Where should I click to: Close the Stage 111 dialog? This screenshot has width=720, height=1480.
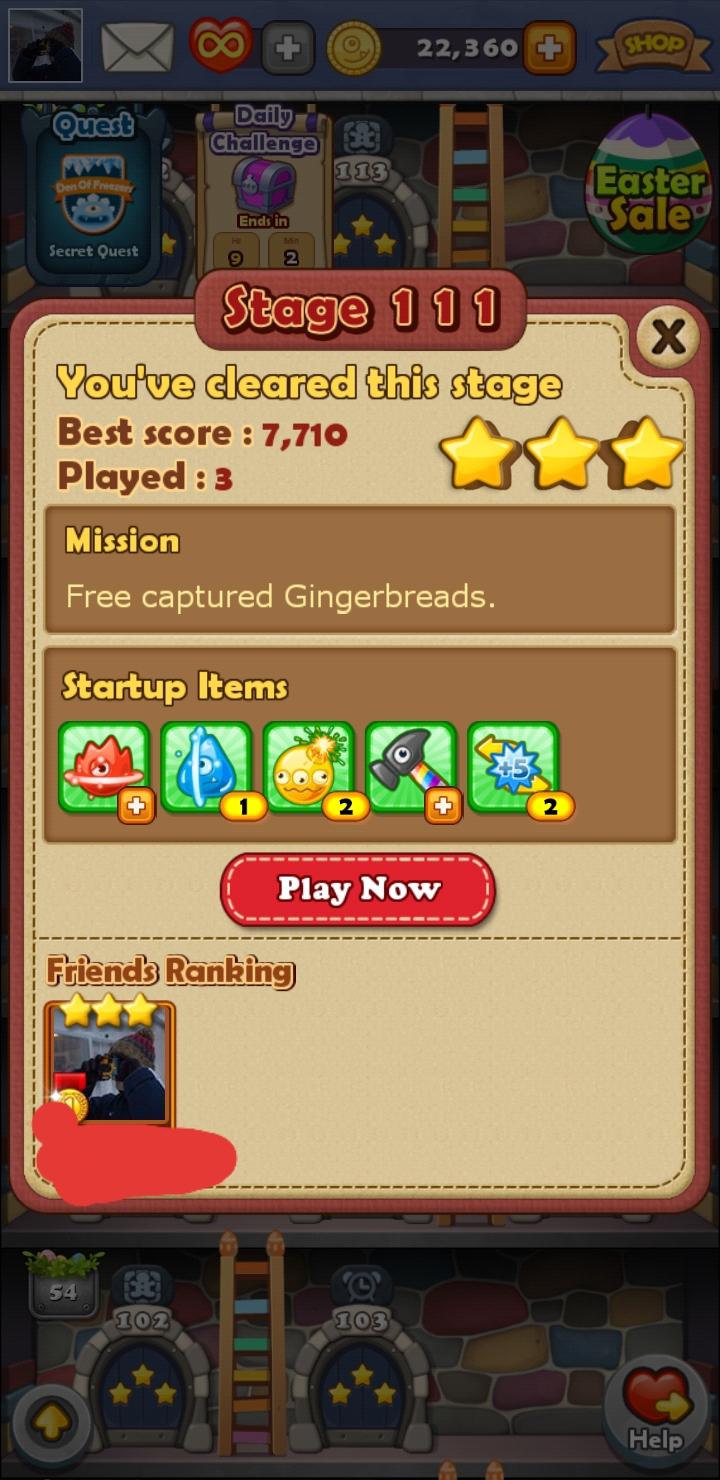tap(668, 338)
